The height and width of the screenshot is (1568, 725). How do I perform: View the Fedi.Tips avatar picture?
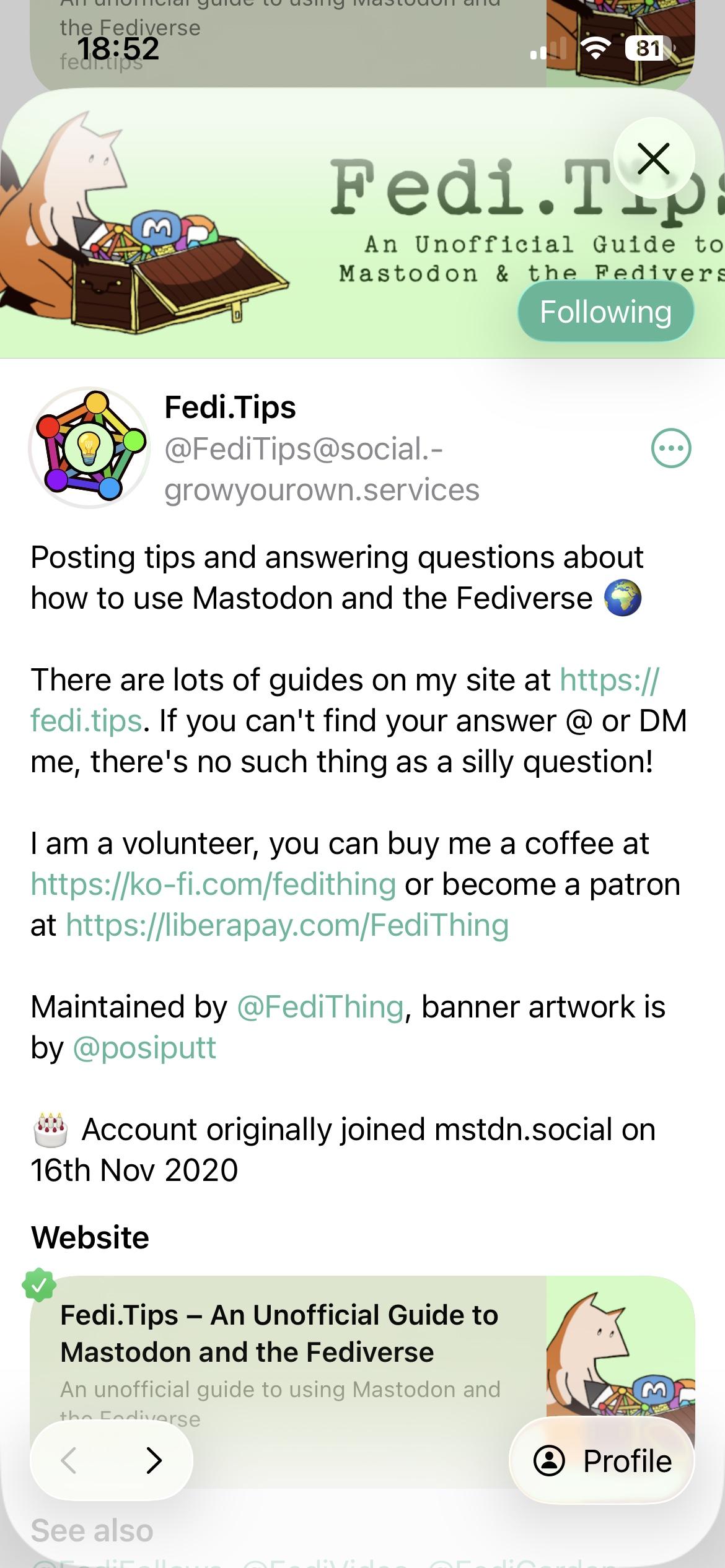click(90, 448)
